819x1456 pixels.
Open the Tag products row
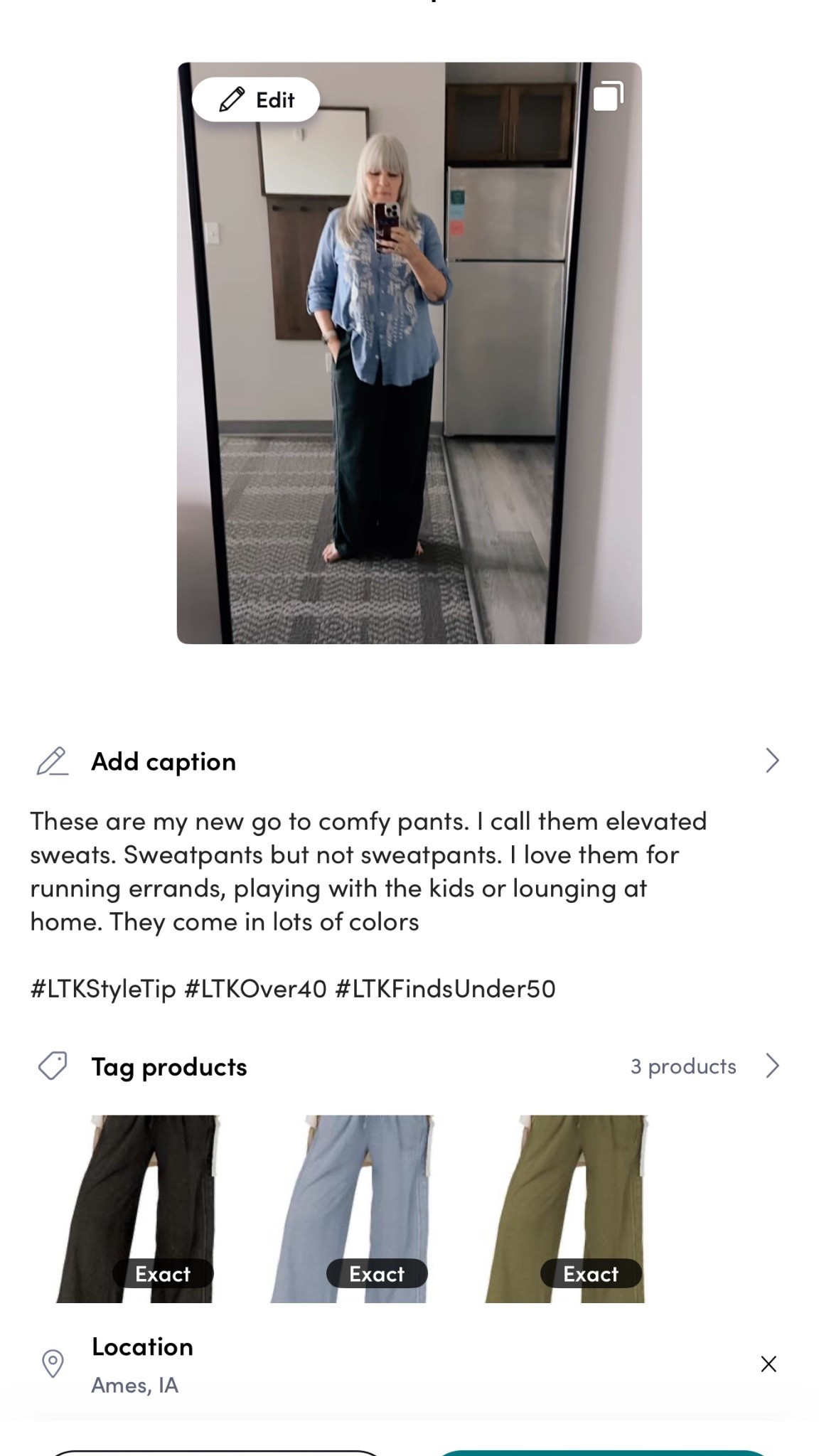pyautogui.click(x=408, y=1066)
